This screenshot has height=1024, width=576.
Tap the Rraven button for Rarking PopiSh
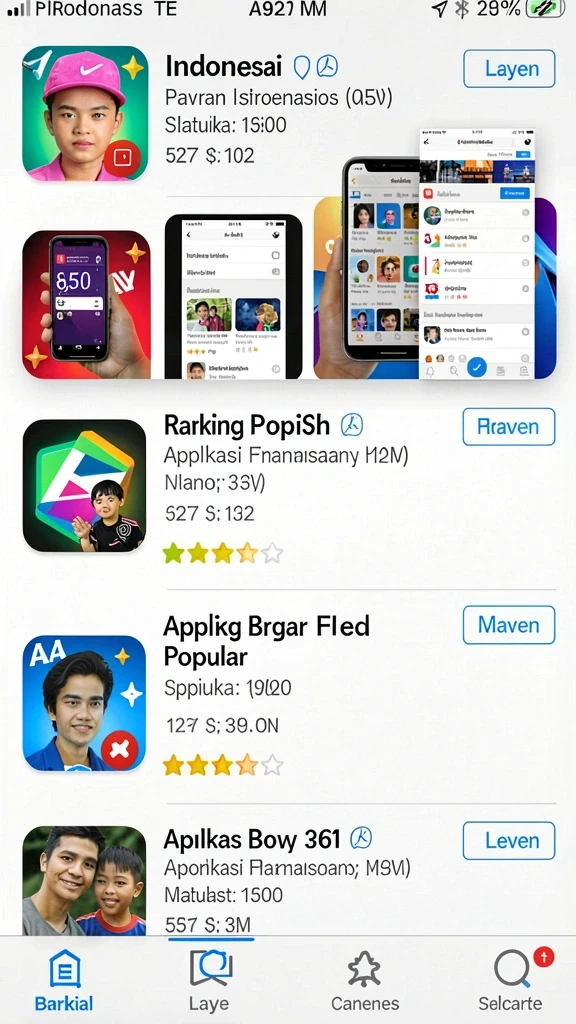[509, 427]
